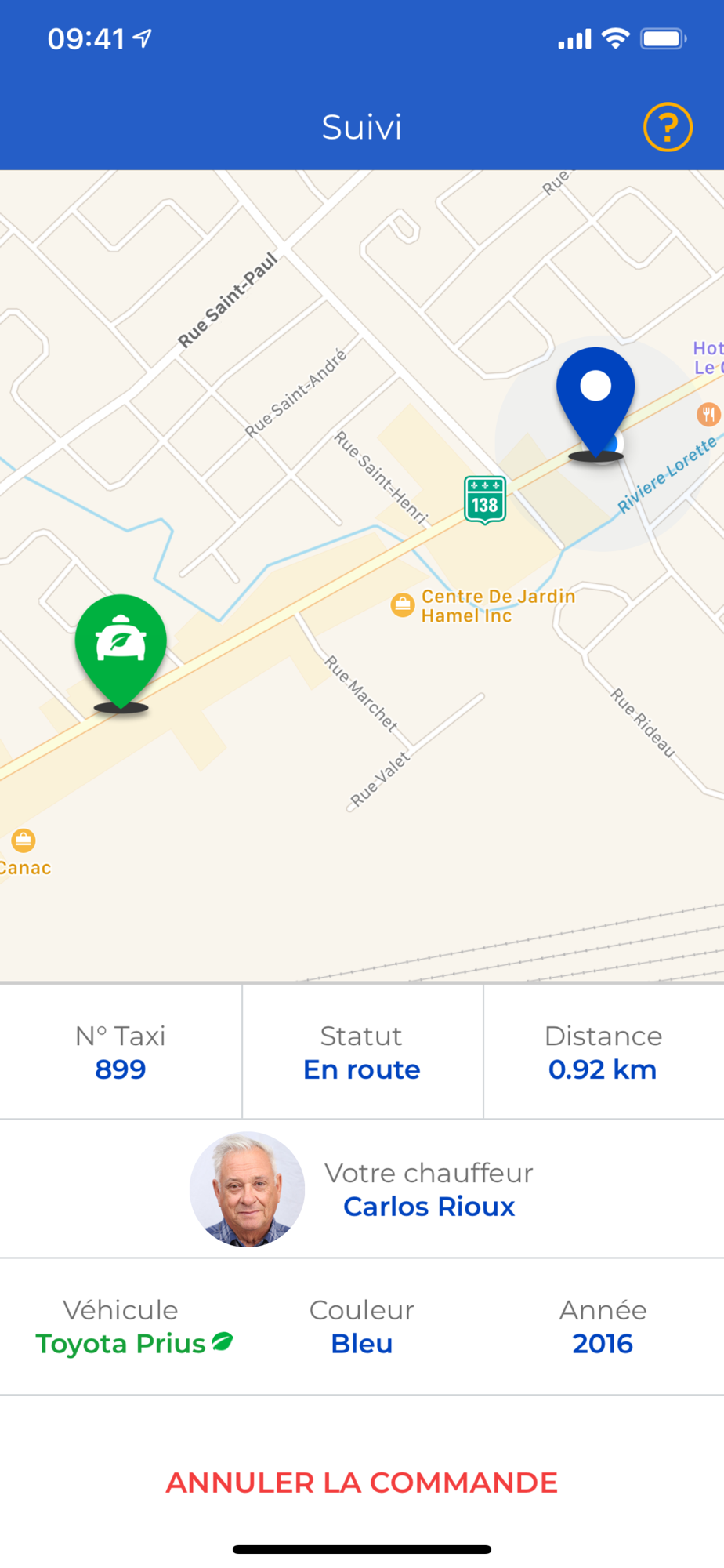Tap Centre De Jardin Hamel Inc on the map
724x1568 pixels.
coord(483,606)
